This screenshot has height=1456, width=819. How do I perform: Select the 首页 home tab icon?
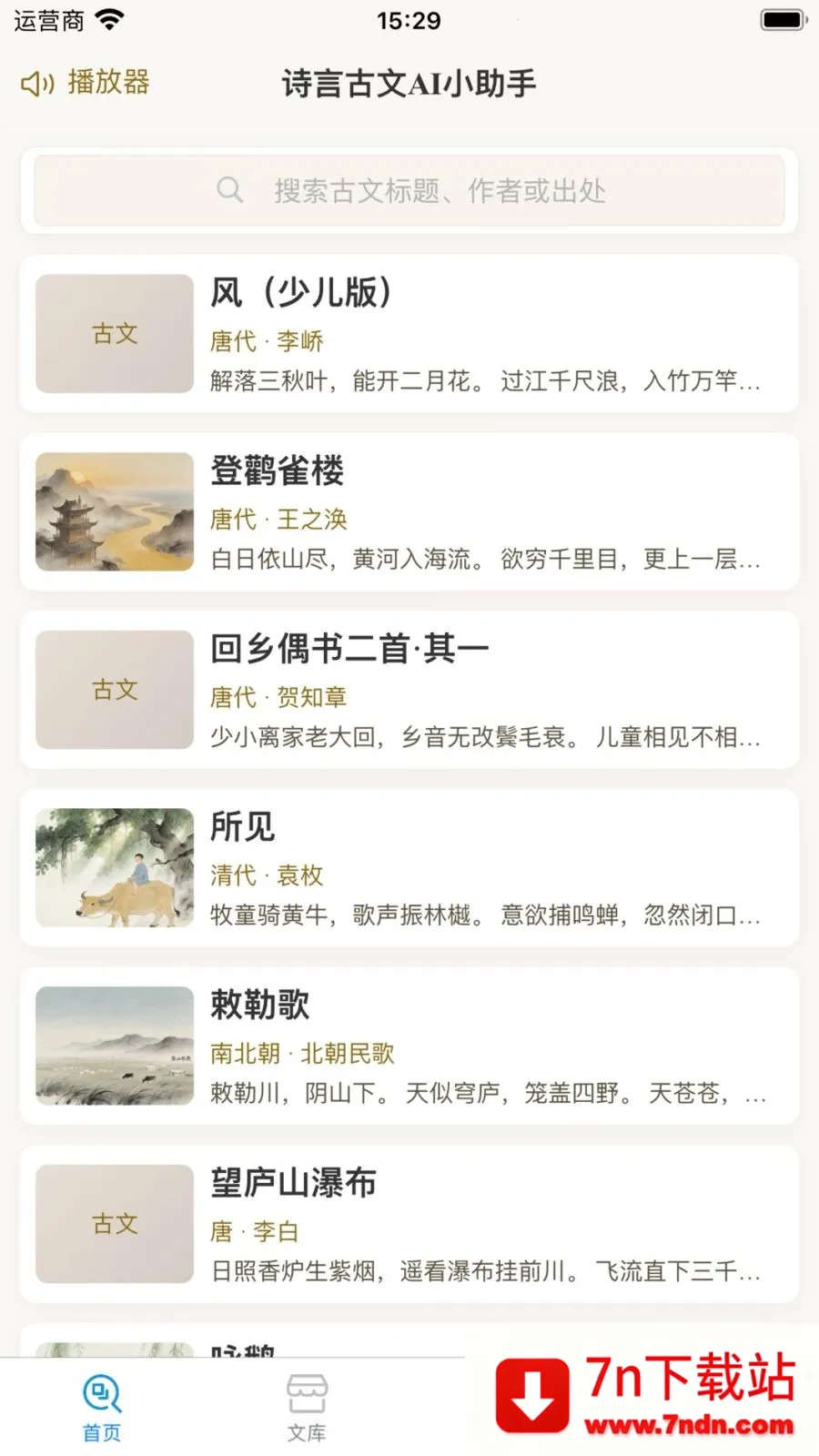pos(100,1390)
